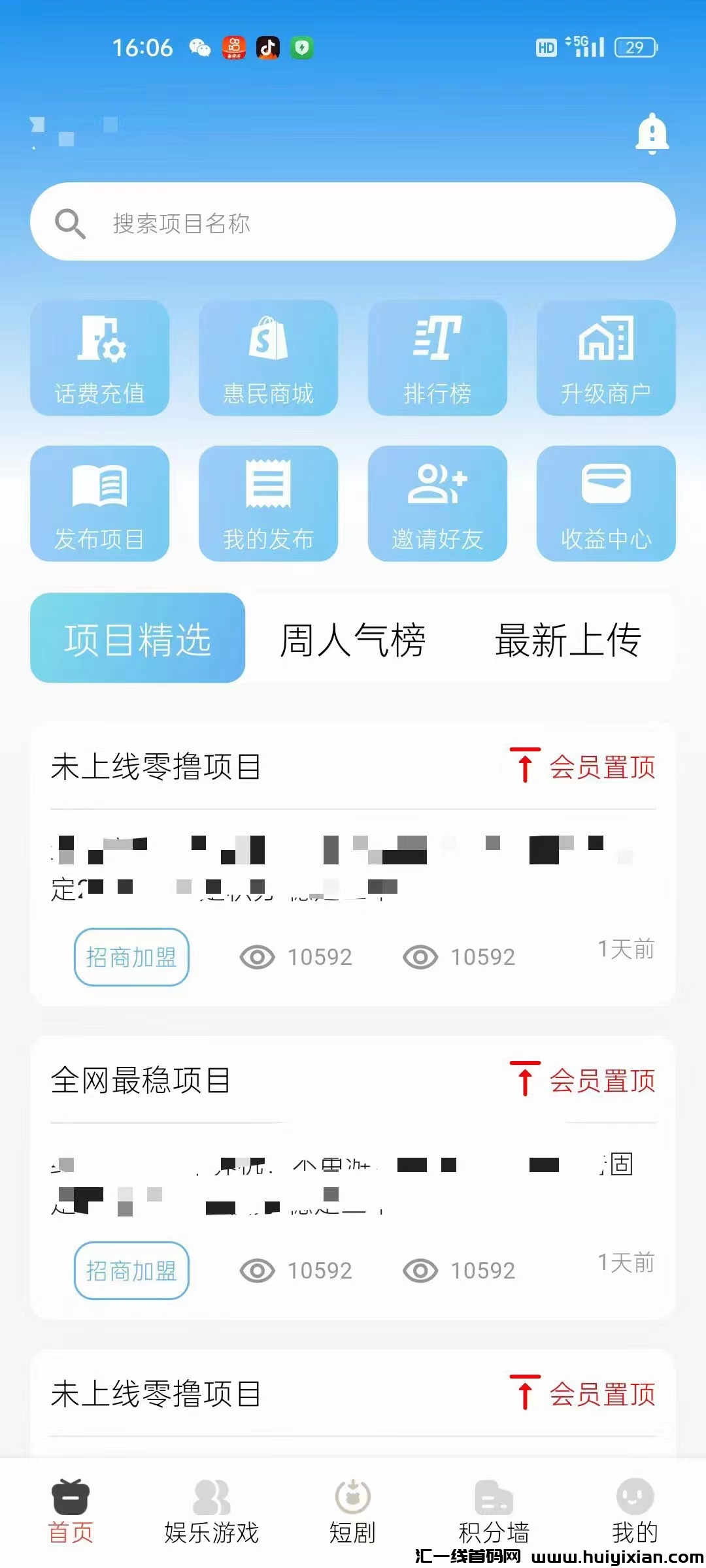706x1568 pixels.
Task: Click the search field 搜索项目名称
Action: [x=353, y=222]
